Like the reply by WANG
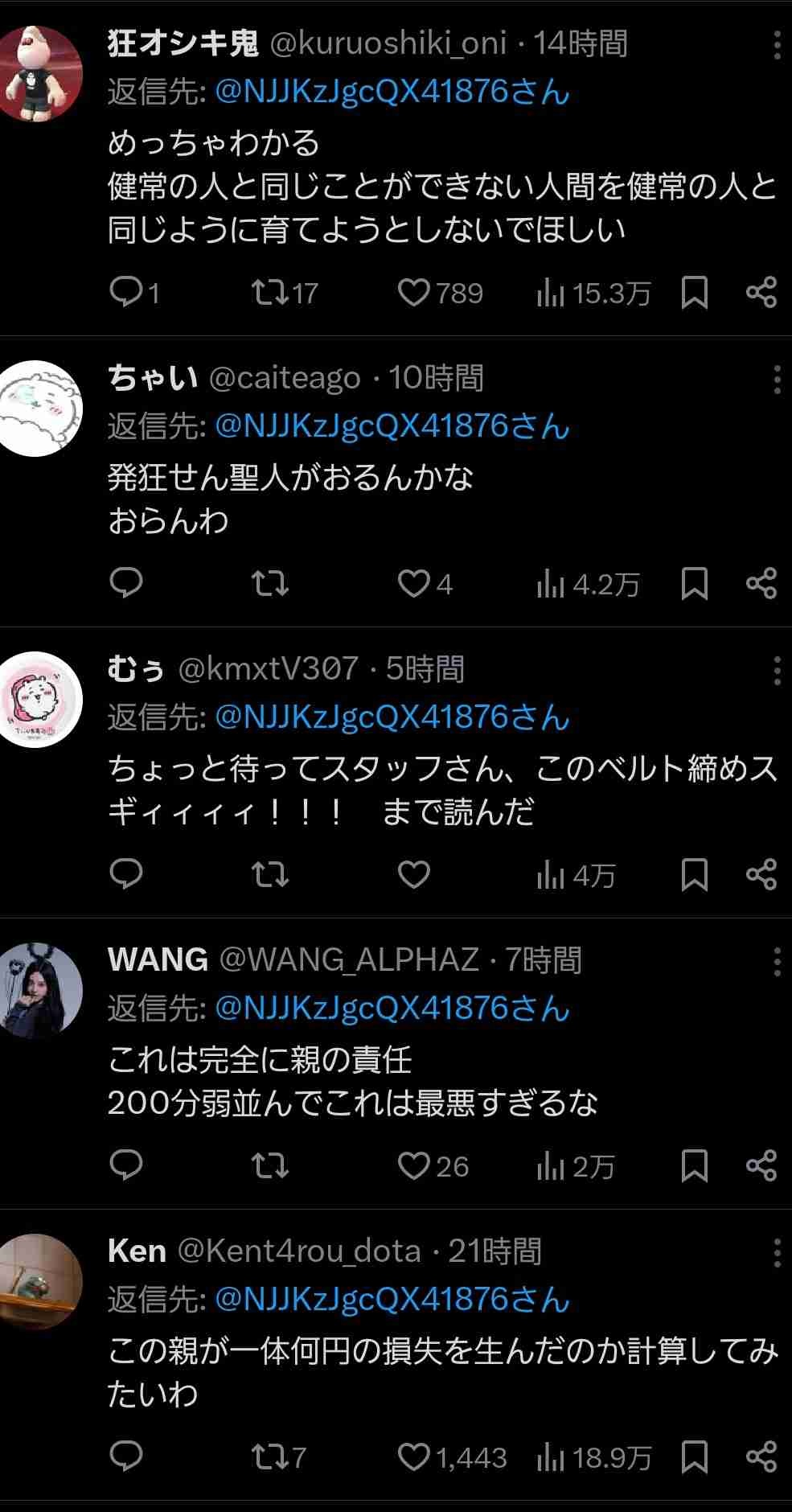The height and width of the screenshot is (1512, 792). click(x=415, y=1165)
